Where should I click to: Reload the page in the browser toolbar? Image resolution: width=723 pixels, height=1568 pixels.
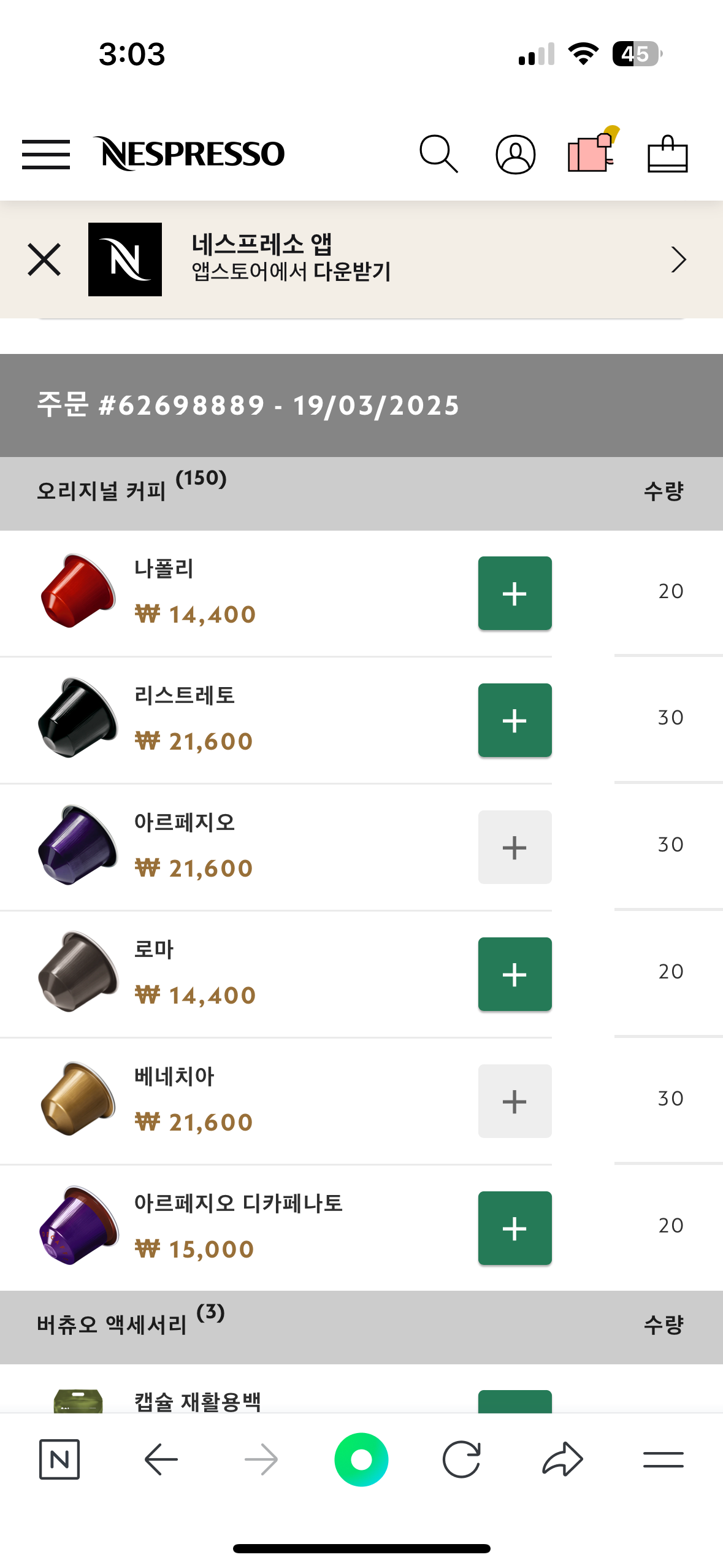point(461,1459)
